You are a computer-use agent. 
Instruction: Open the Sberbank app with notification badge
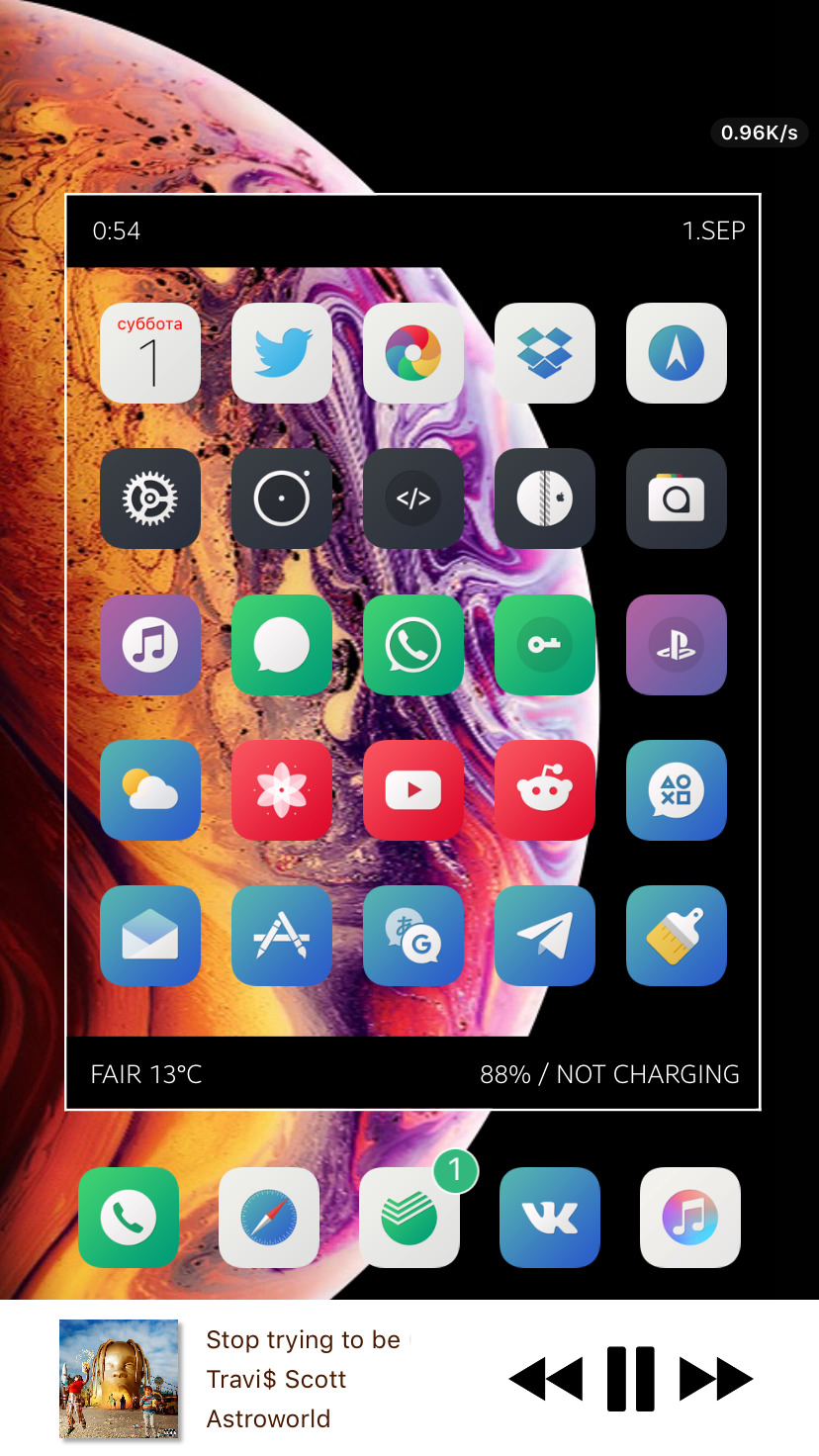[x=409, y=1217]
